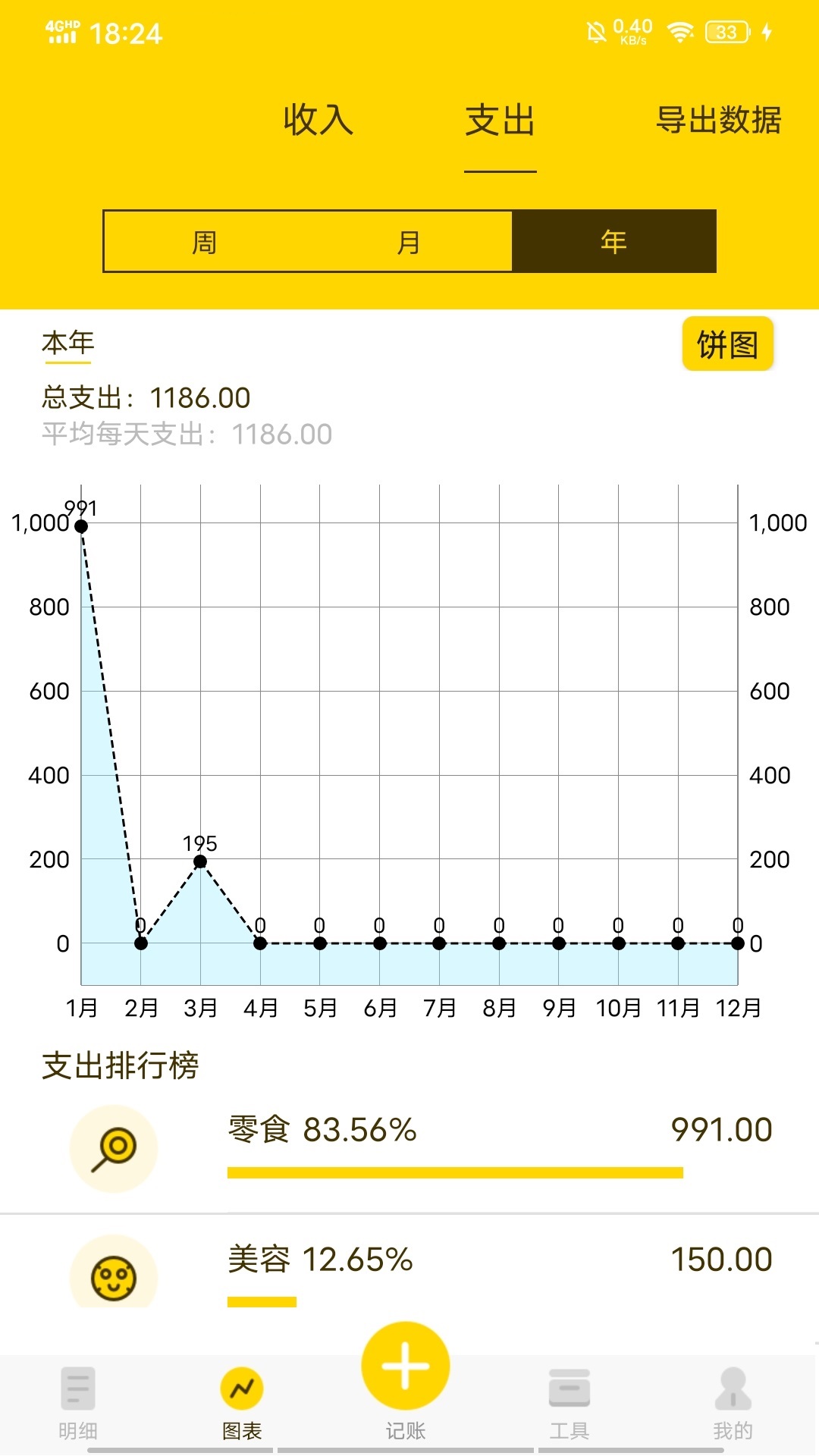The width and height of the screenshot is (819, 1456).
Task: Switch to the 收入 income tab
Action: (318, 120)
